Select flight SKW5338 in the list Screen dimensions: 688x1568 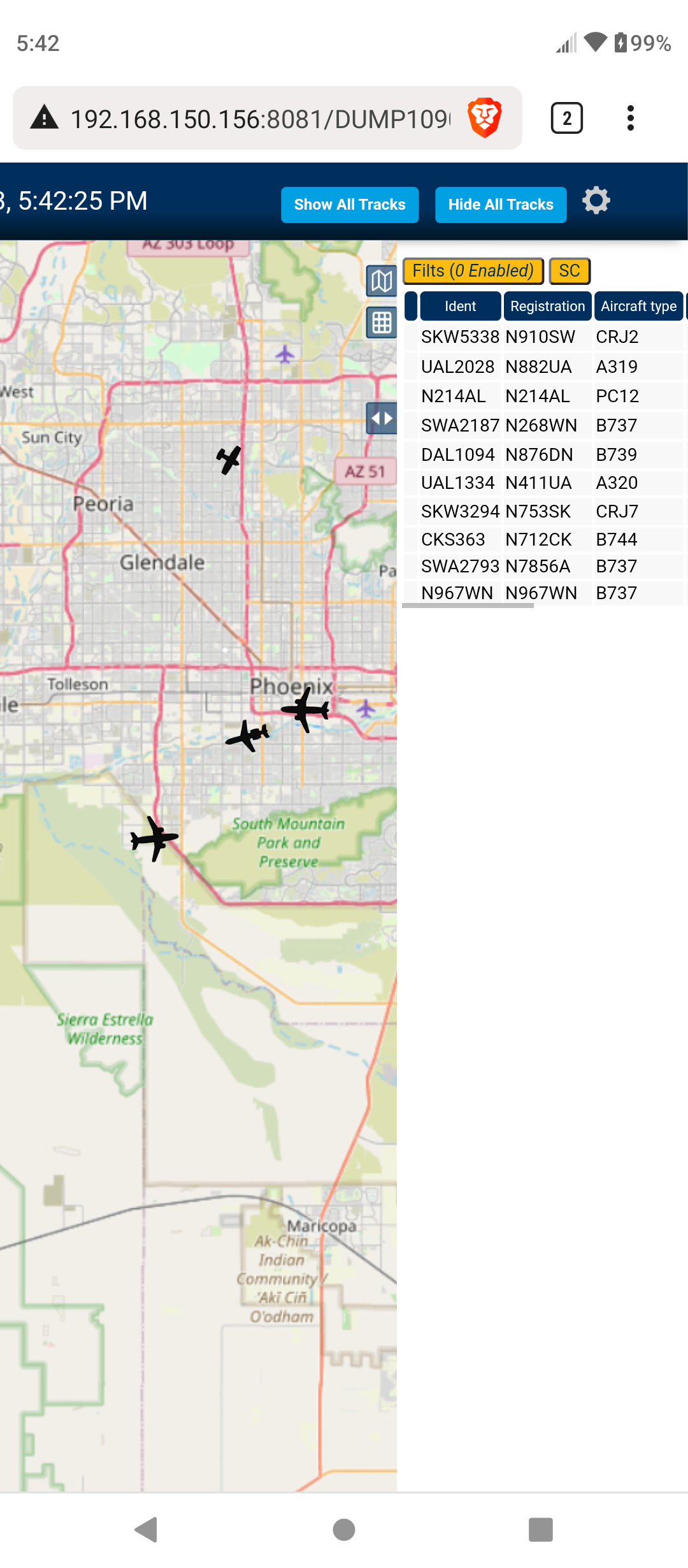coord(545,337)
